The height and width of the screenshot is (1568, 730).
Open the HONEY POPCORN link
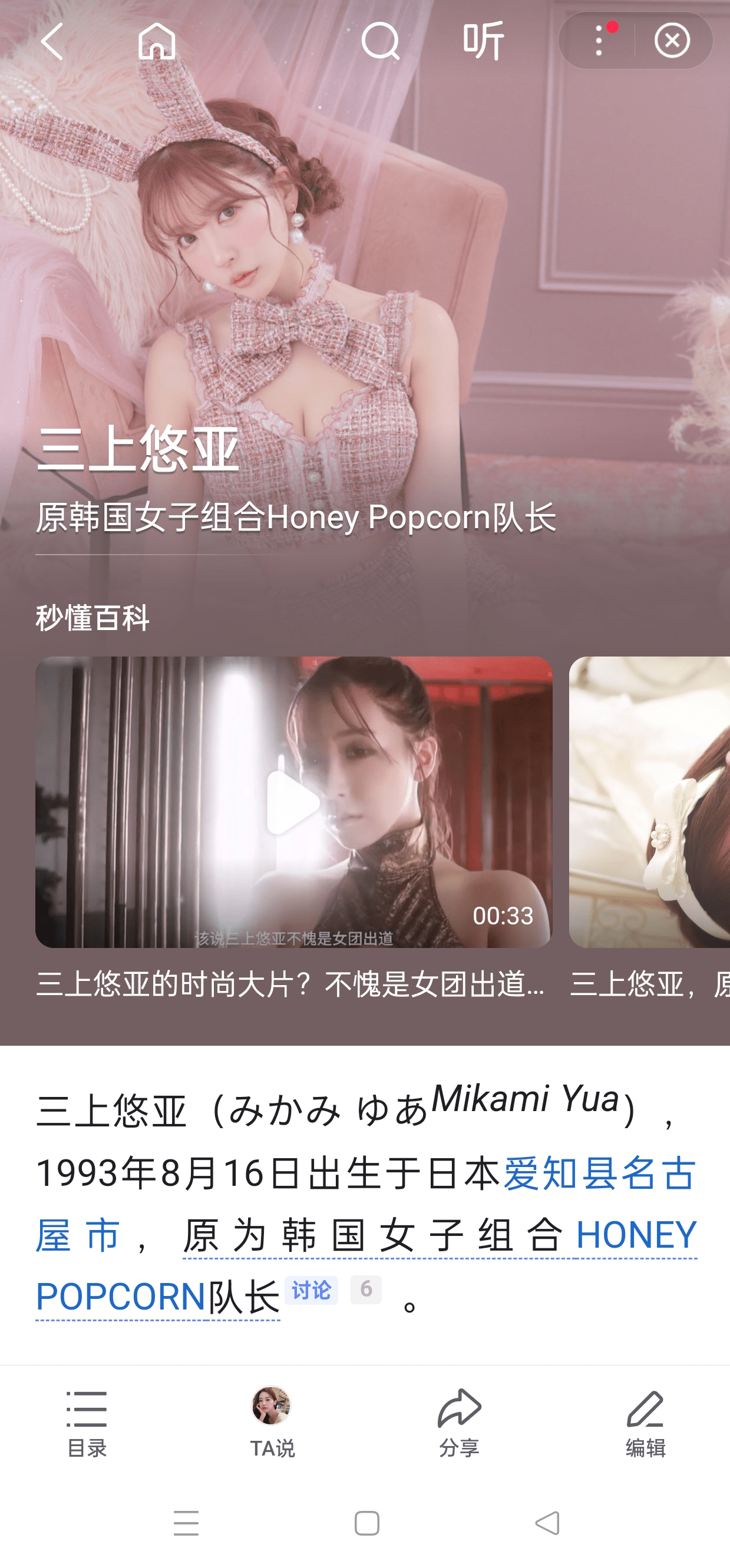[635, 1235]
